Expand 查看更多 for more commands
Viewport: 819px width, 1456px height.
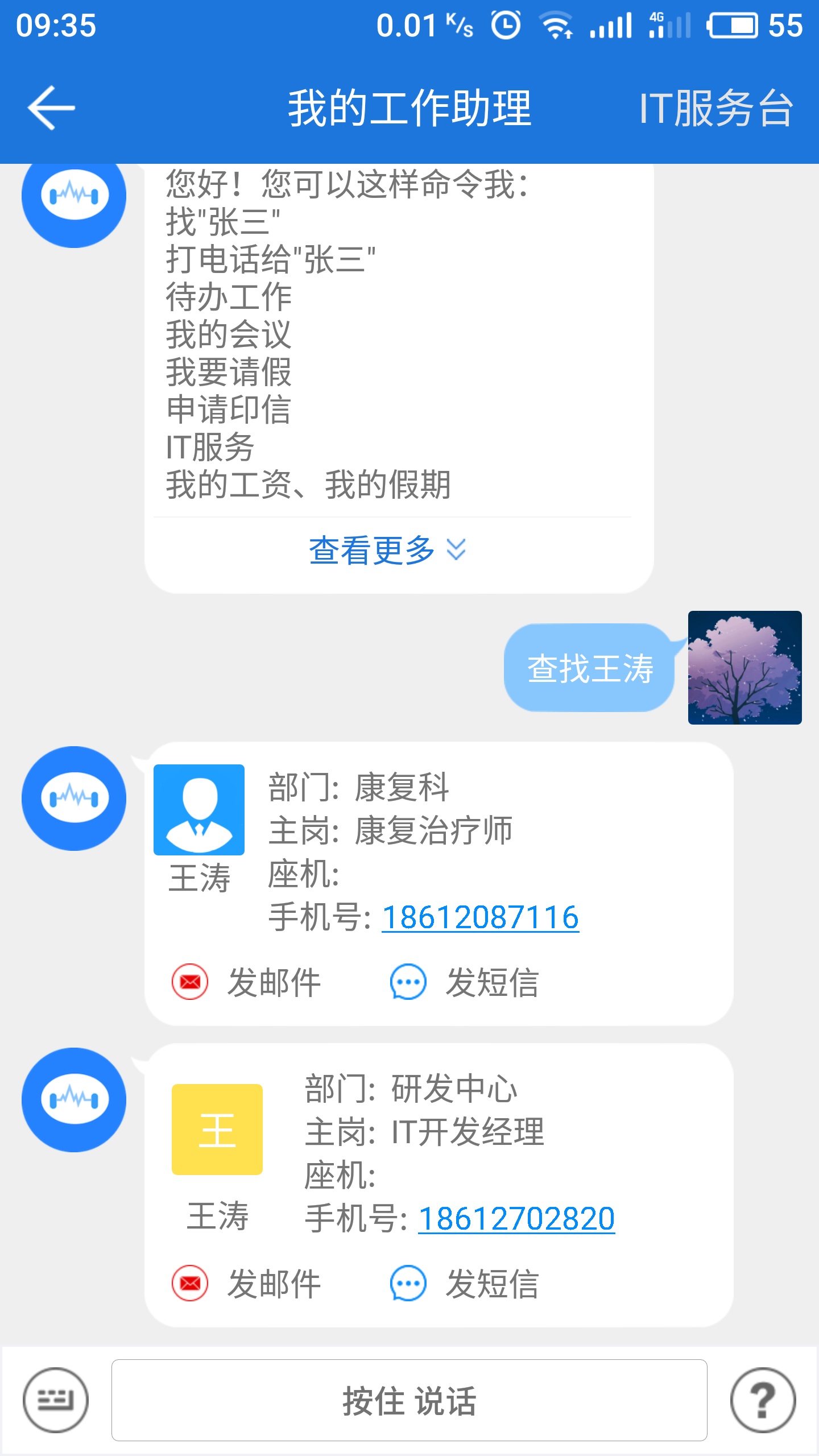coord(387,550)
